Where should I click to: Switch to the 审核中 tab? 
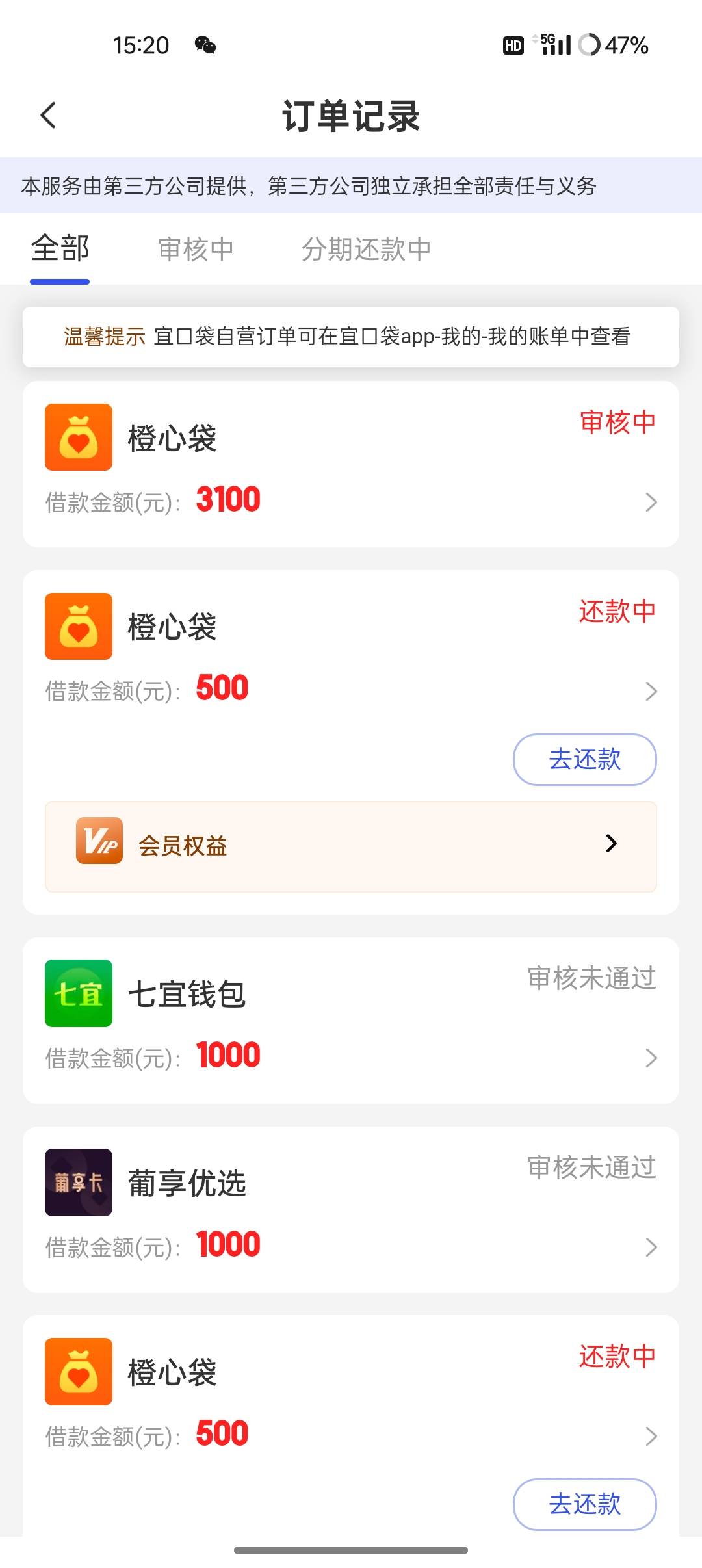196,249
